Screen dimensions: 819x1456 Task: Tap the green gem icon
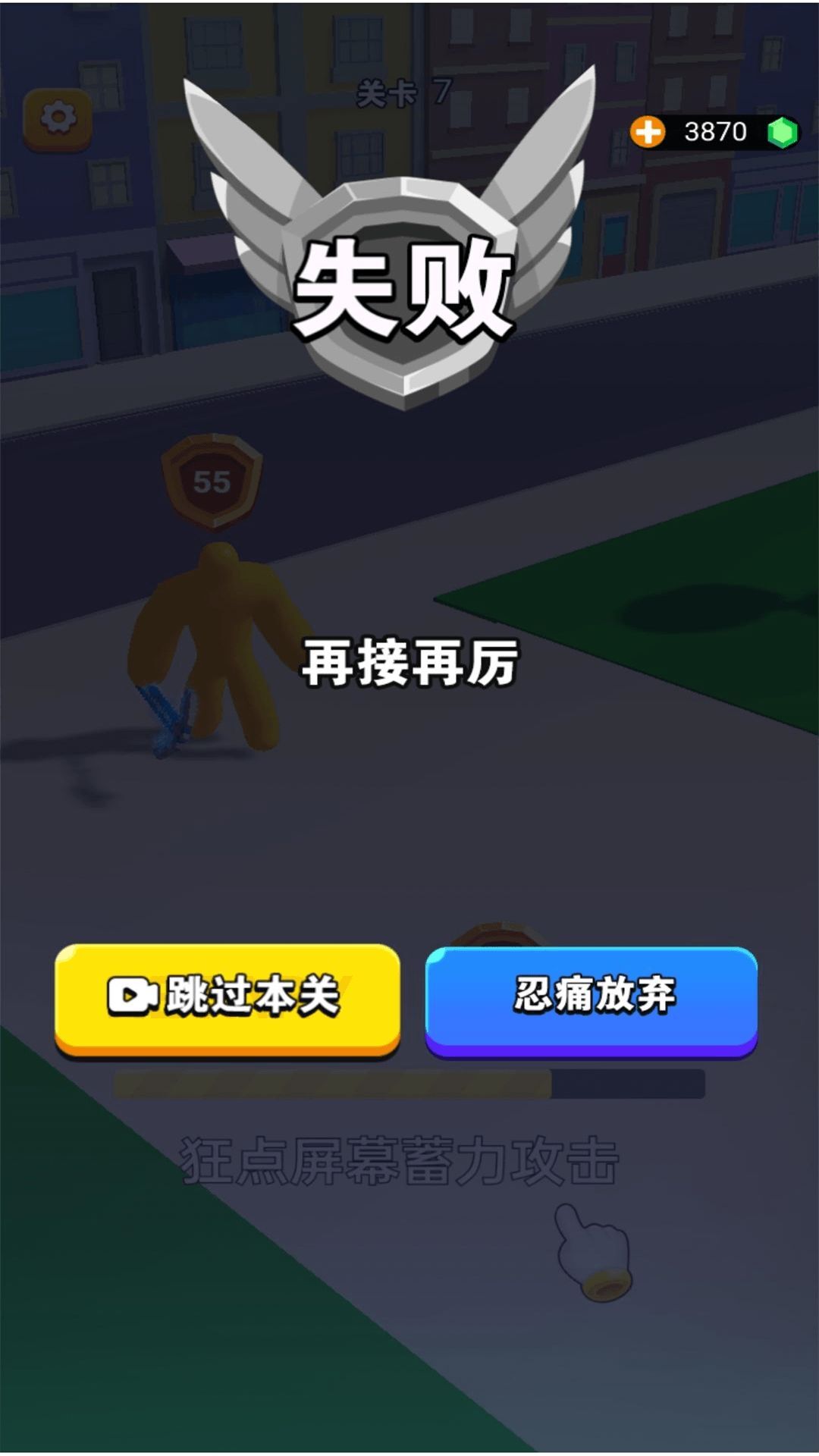coord(783,132)
